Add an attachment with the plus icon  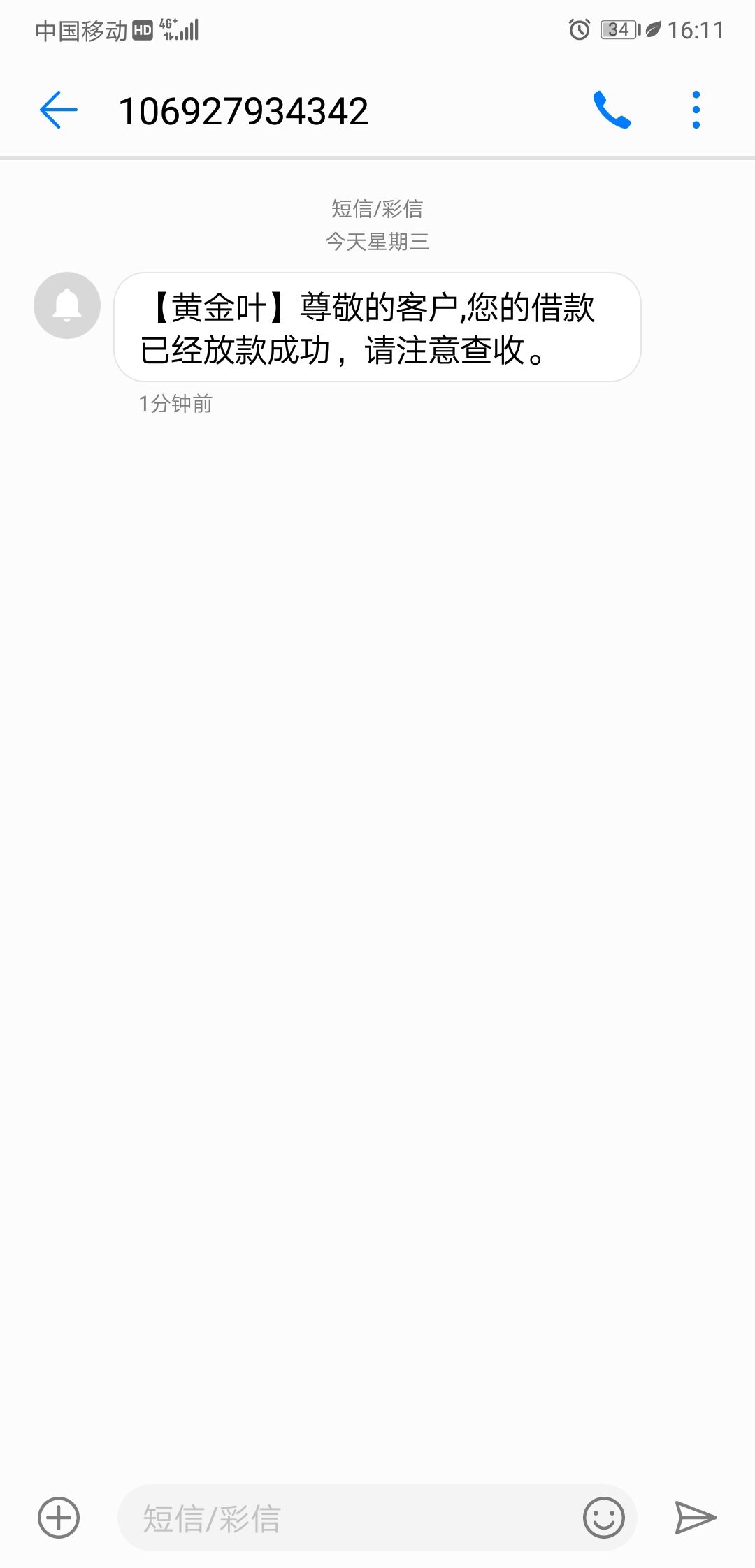click(x=59, y=1518)
